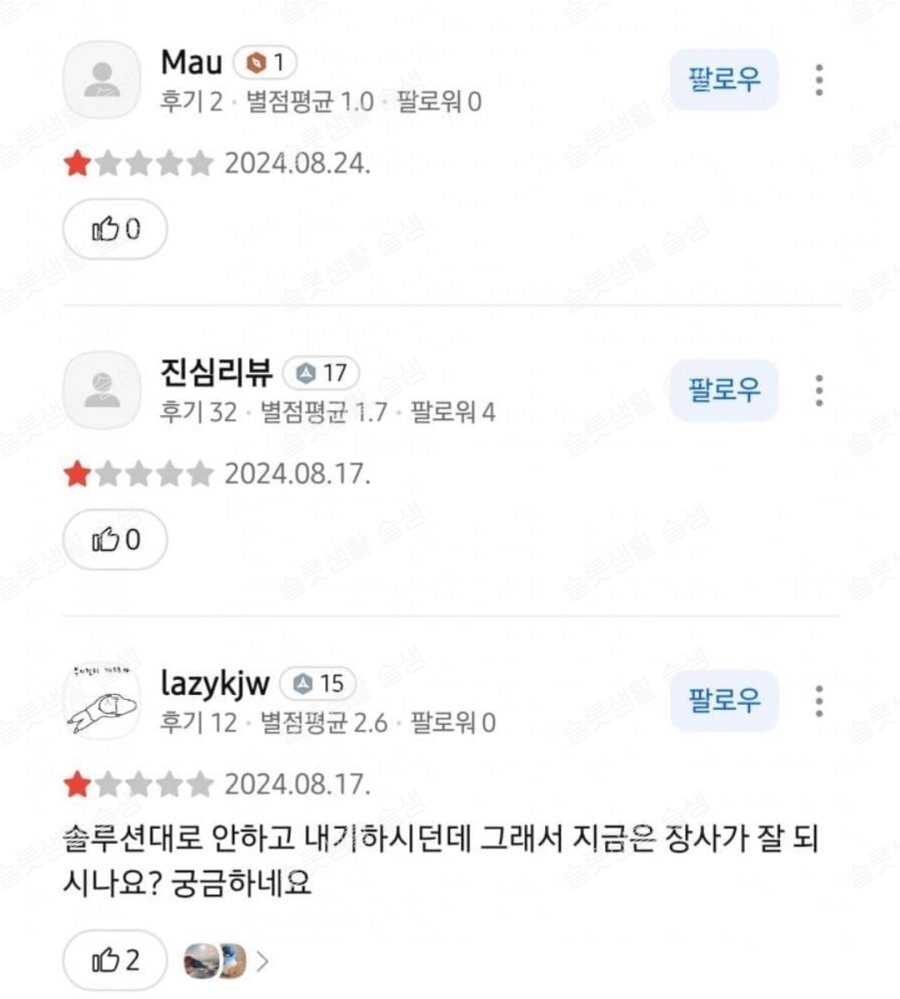900x999 pixels.
Task: Like lazykjw's review about 솔루션
Action: pos(115,961)
